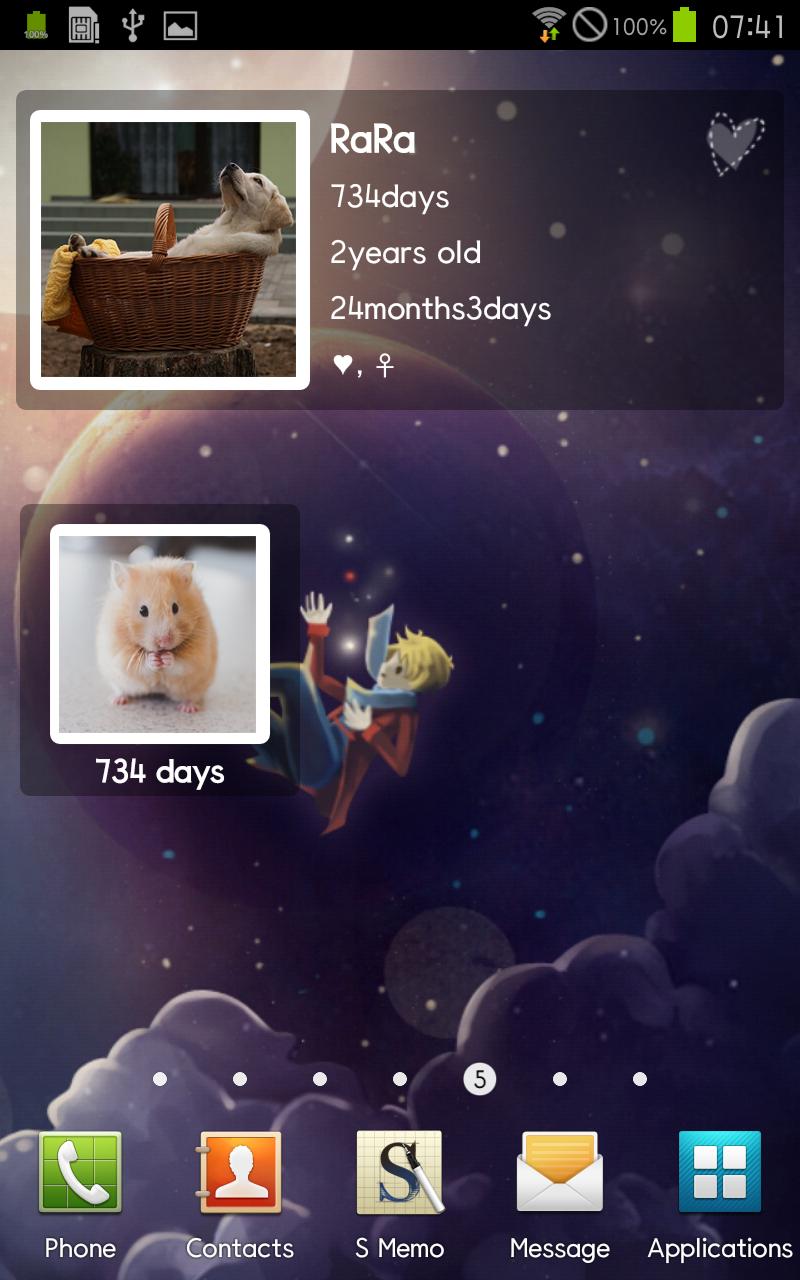The width and height of the screenshot is (800, 1280).
Task: Go to the last home page dot
Action: 640,1079
